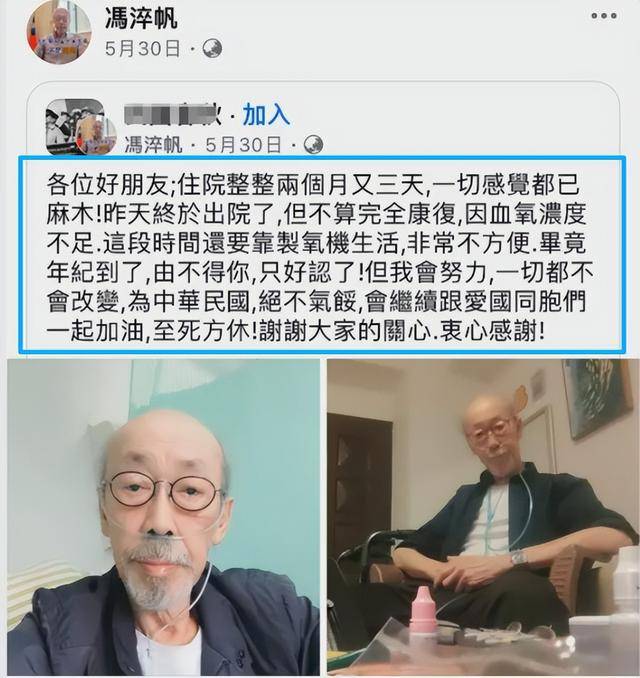
Task: Open the photo of man seated at table
Action: (x=483, y=517)
